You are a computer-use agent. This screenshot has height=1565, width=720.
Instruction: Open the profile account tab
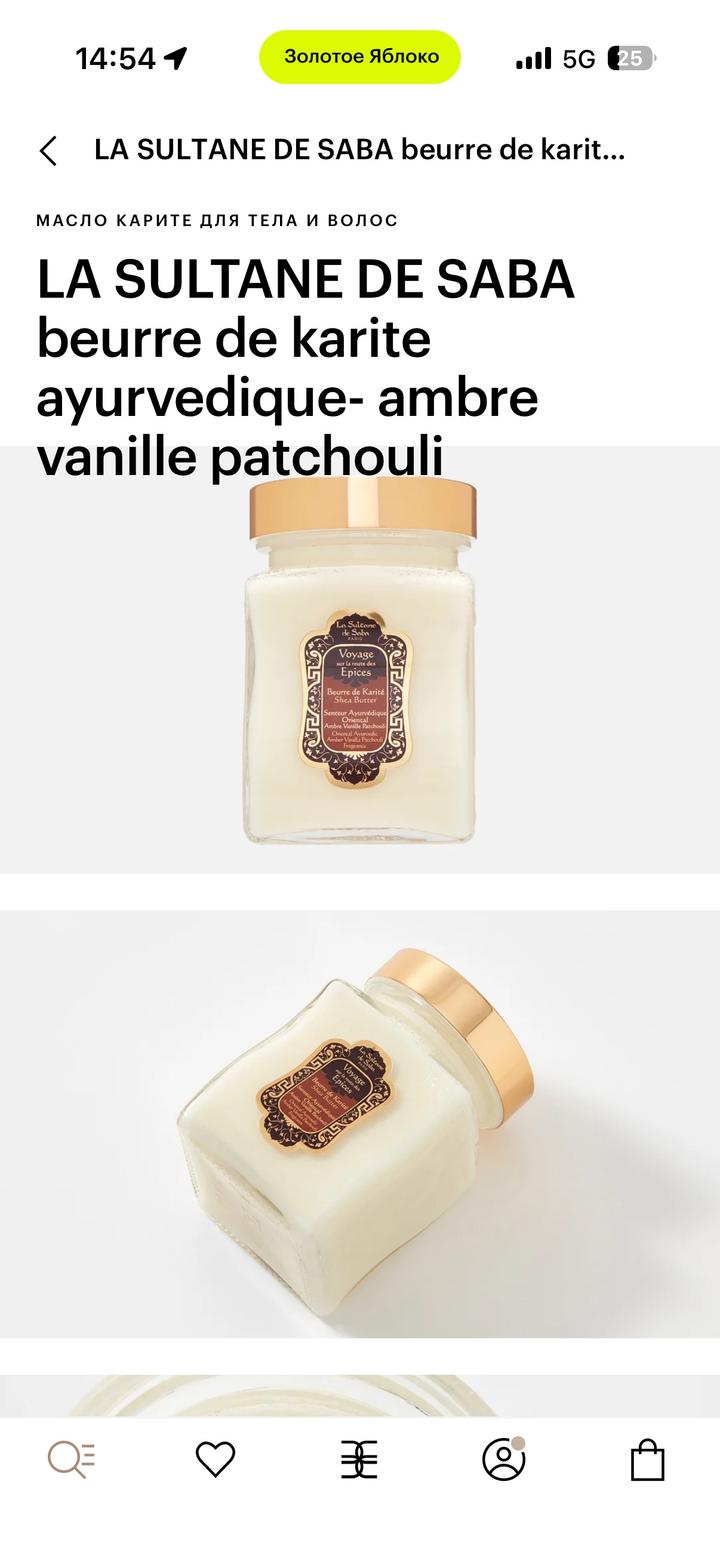pos(504,1460)
